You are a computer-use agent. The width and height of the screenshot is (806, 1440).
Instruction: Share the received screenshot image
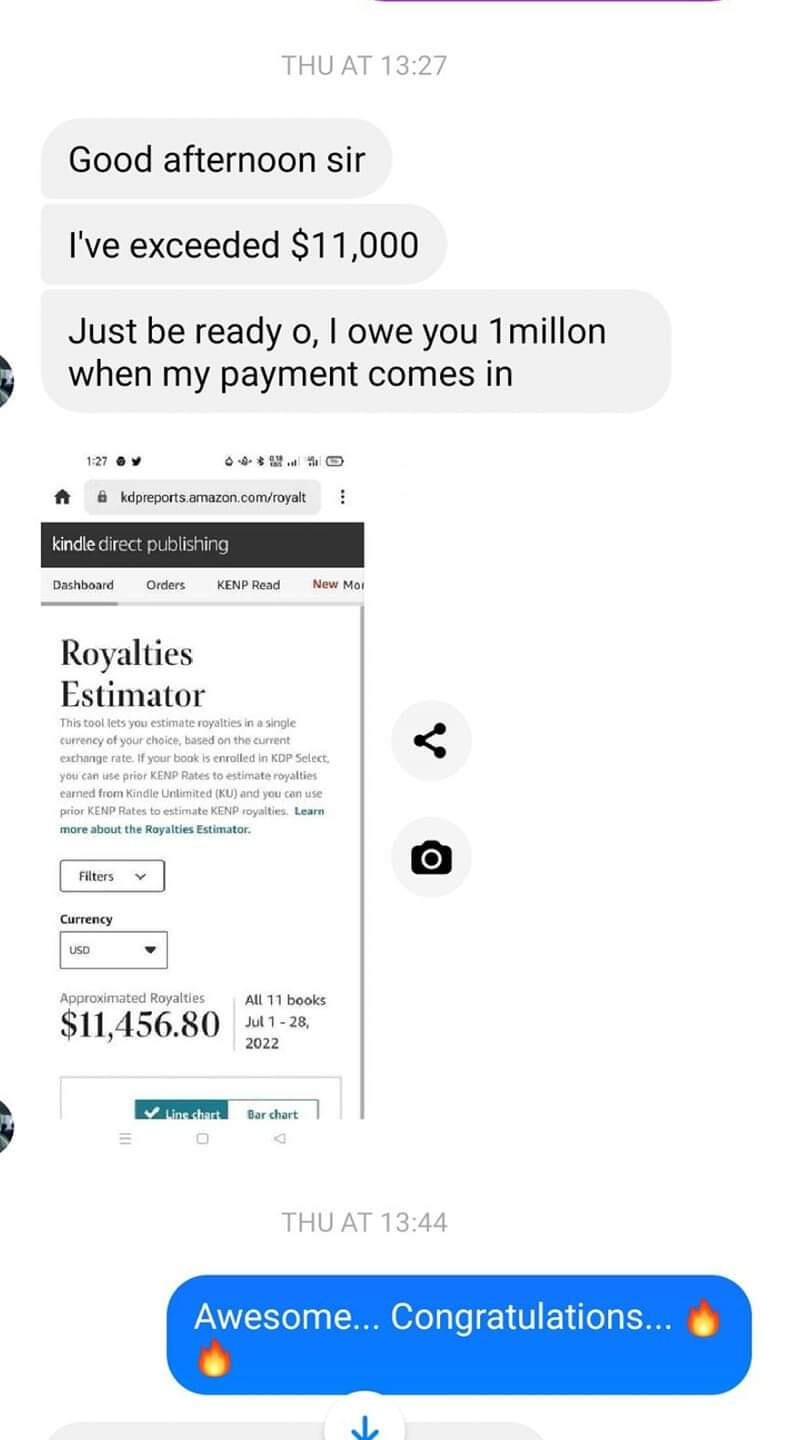point(430,741)
